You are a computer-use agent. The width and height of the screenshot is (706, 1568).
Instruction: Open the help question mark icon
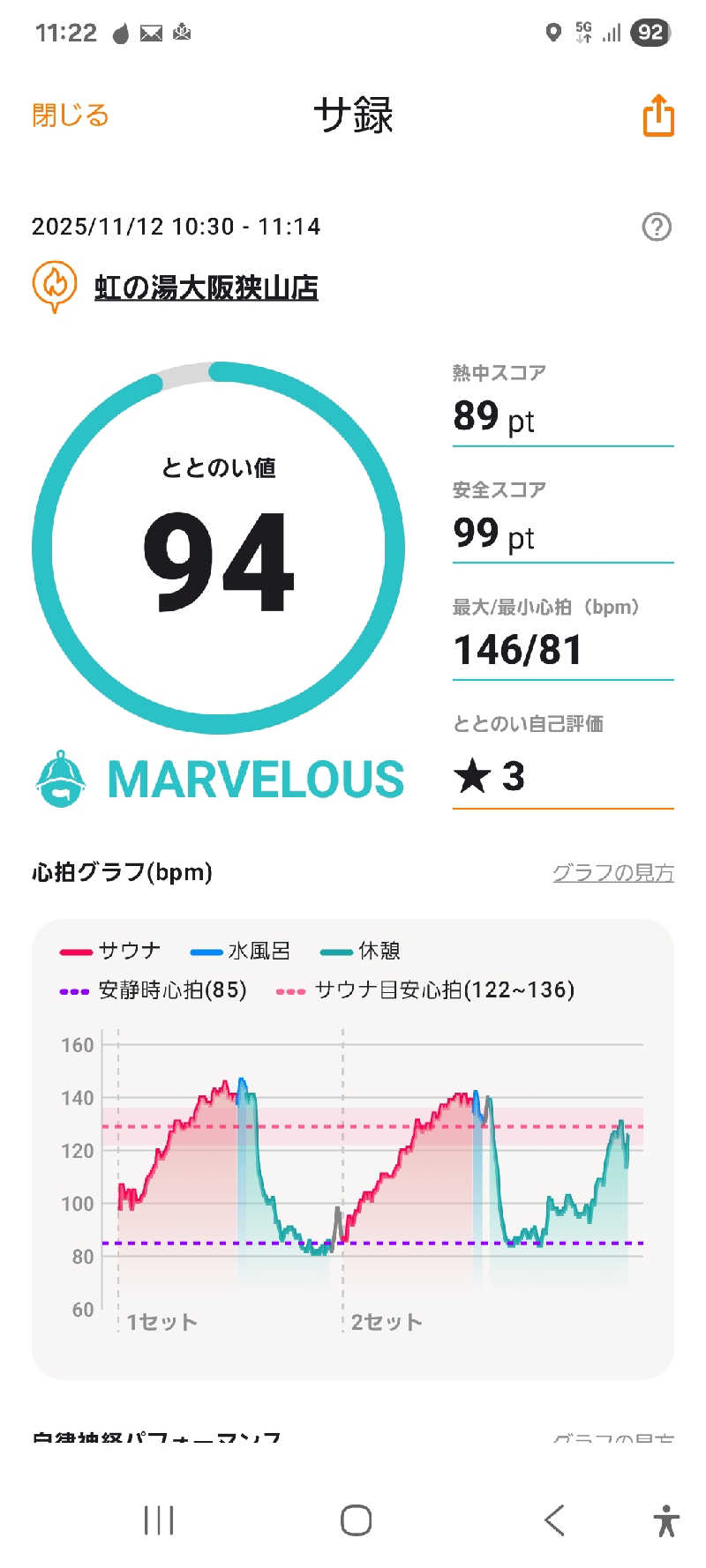tap(655, 227)
